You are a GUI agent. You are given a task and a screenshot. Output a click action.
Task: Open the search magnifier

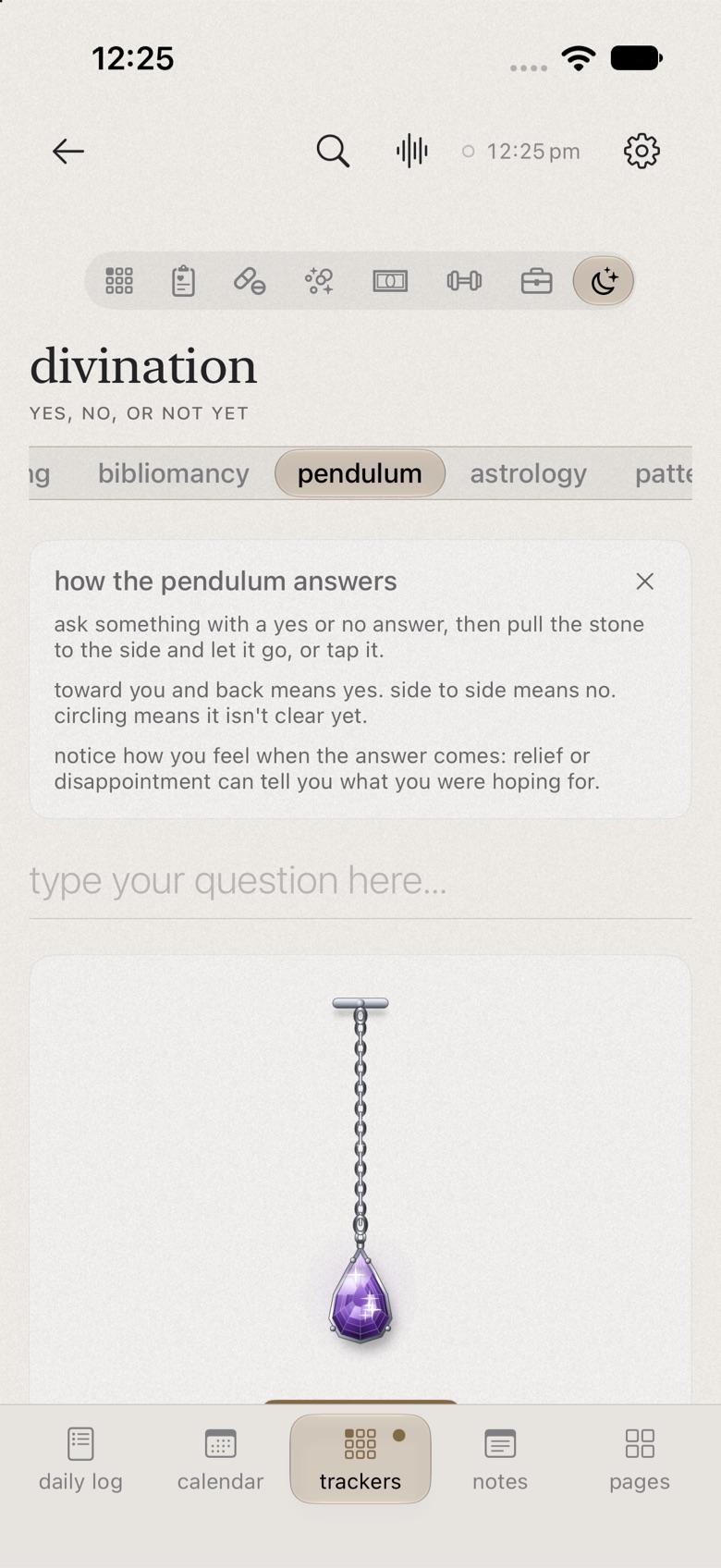click(x=333, y=151)
